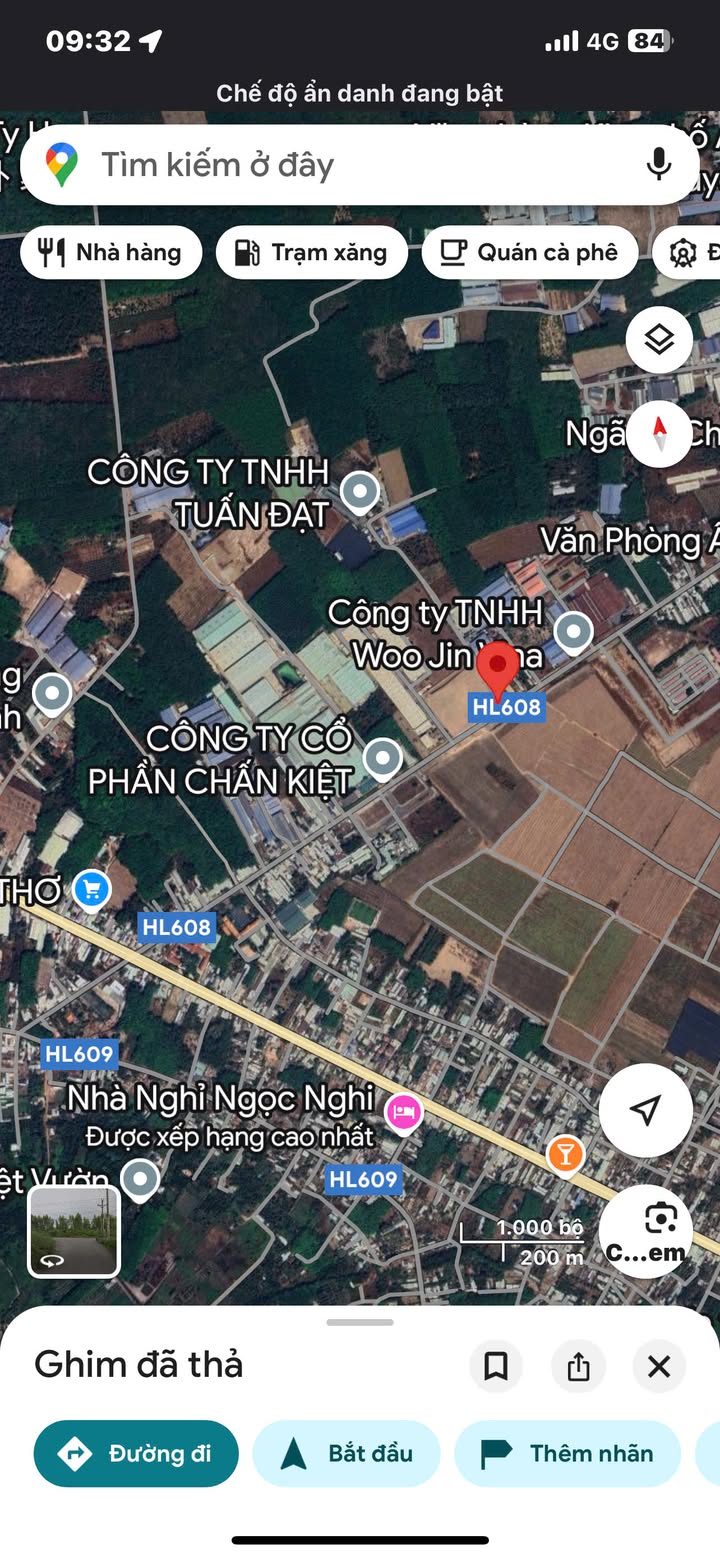This screenshot has height=1558, width=720.
Task: Select the CÔNG TY CỔ PHẦN CHẤN KIỆT marker
Action: tap(382, 759)
